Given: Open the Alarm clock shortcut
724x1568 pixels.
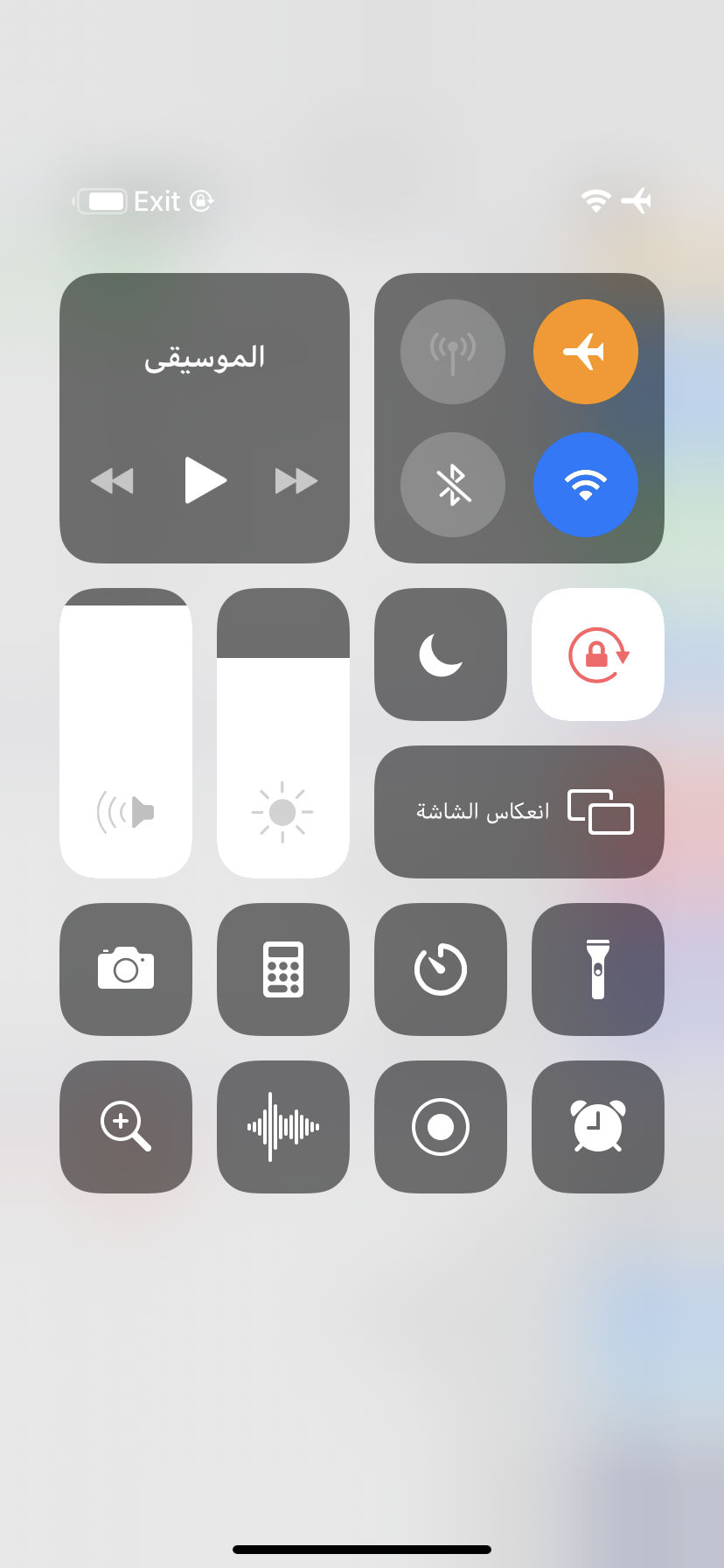Looking at the screenshot, I should [x=598, y=1127].
